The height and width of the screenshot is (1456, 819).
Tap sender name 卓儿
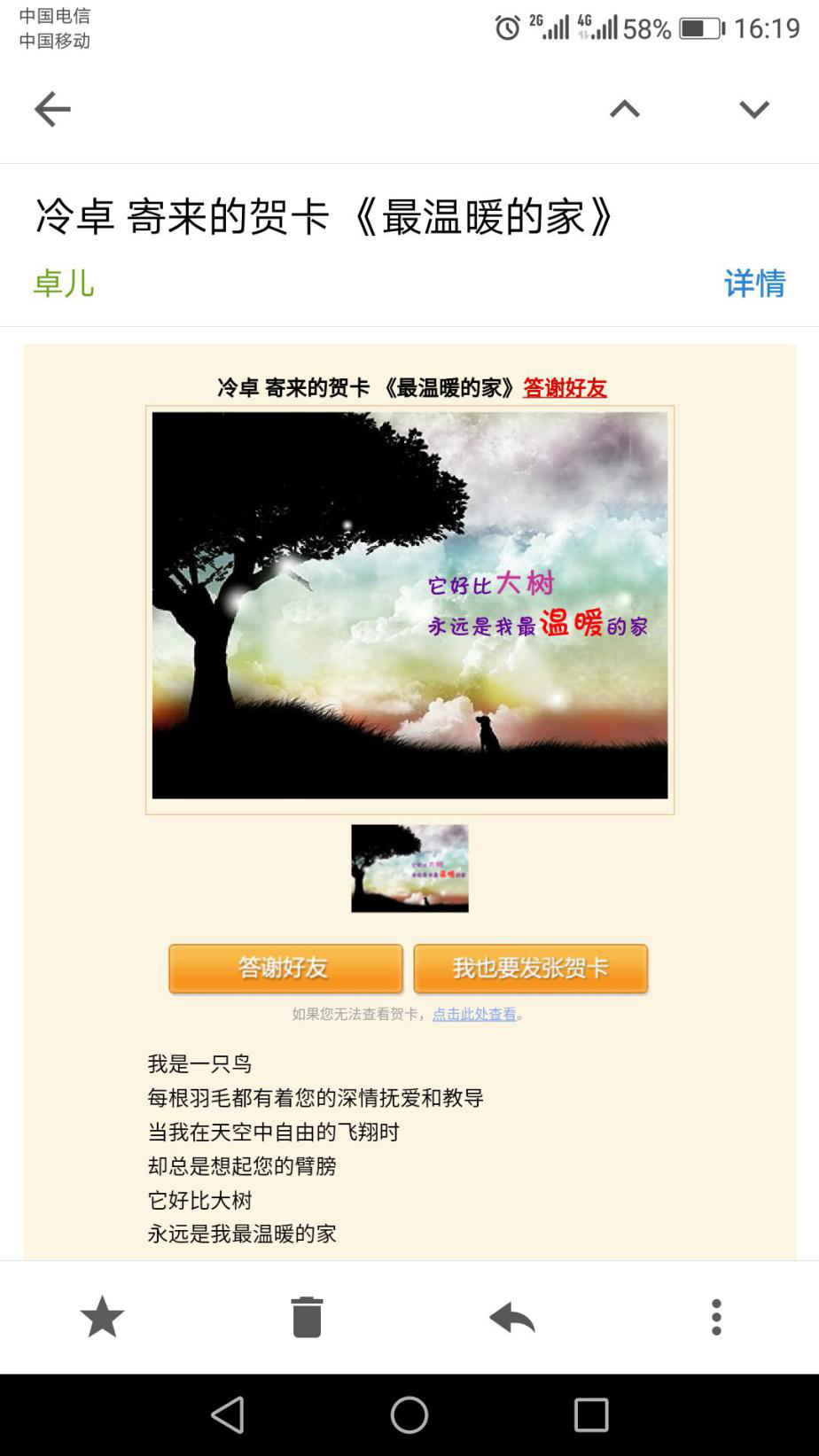coord(64,284)
